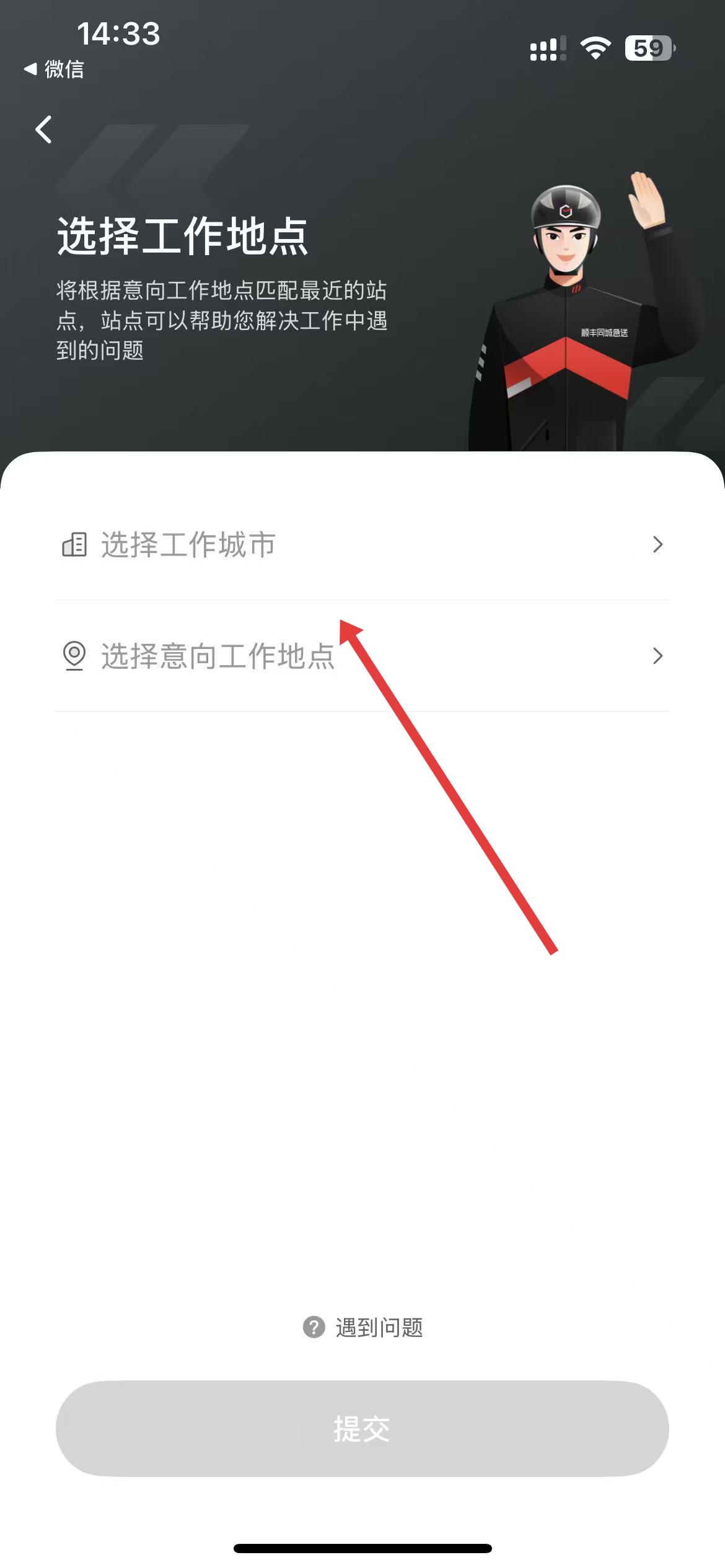Tap the back arrow icon
The width and height of the screenshot is (725, 1568).
tap(43, 129)
